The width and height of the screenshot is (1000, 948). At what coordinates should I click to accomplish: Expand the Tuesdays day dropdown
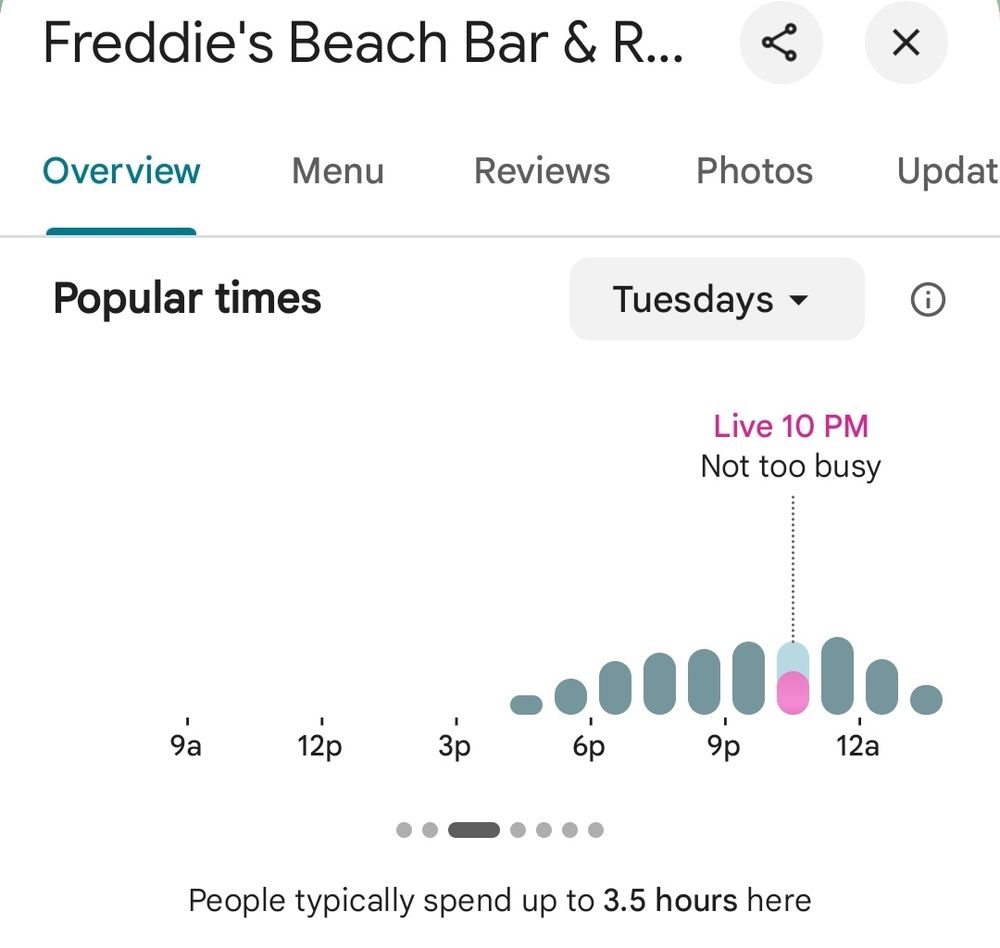[715, 299]
